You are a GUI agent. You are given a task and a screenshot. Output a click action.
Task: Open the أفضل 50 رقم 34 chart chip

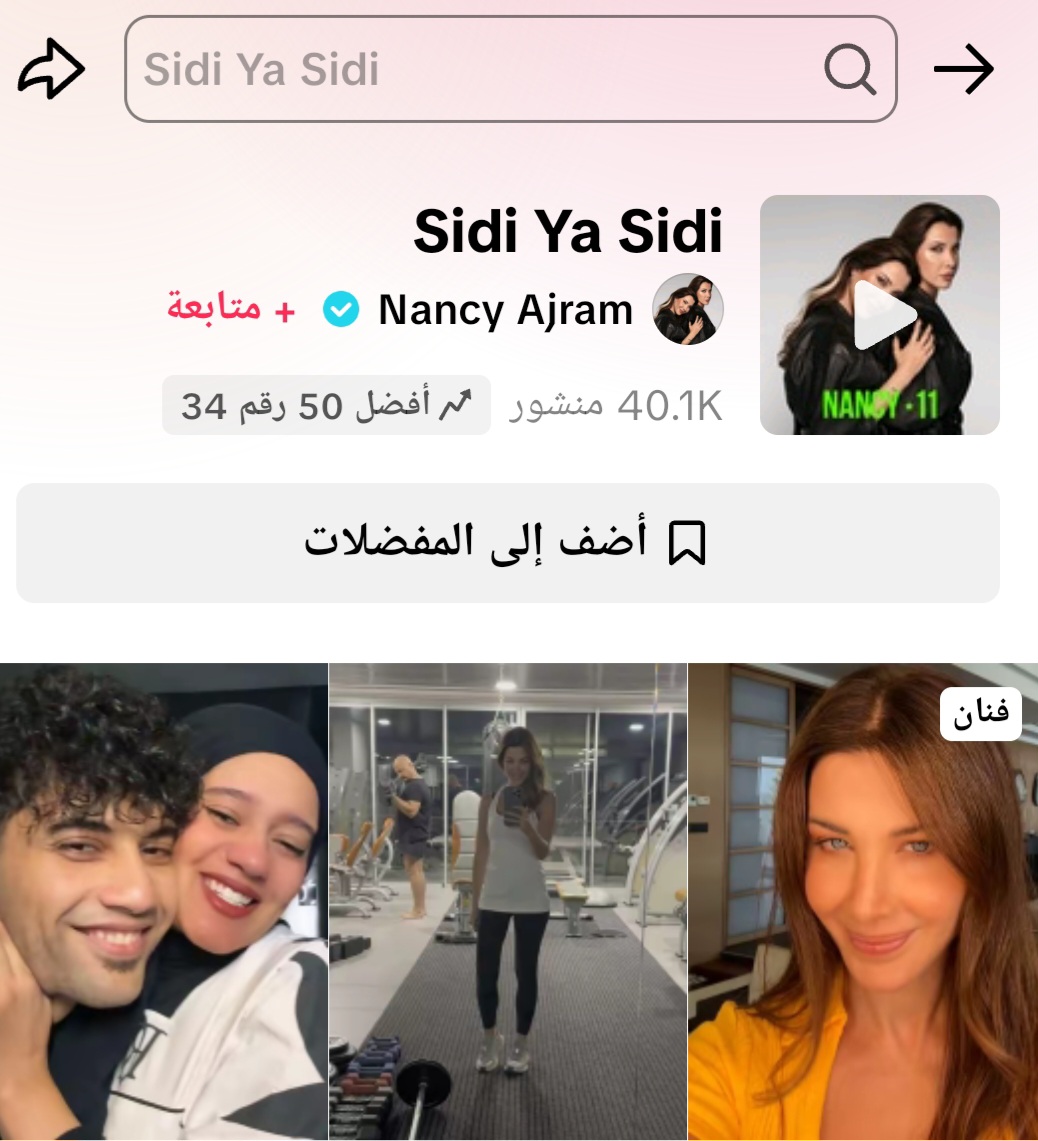click(x=326, y=405)
